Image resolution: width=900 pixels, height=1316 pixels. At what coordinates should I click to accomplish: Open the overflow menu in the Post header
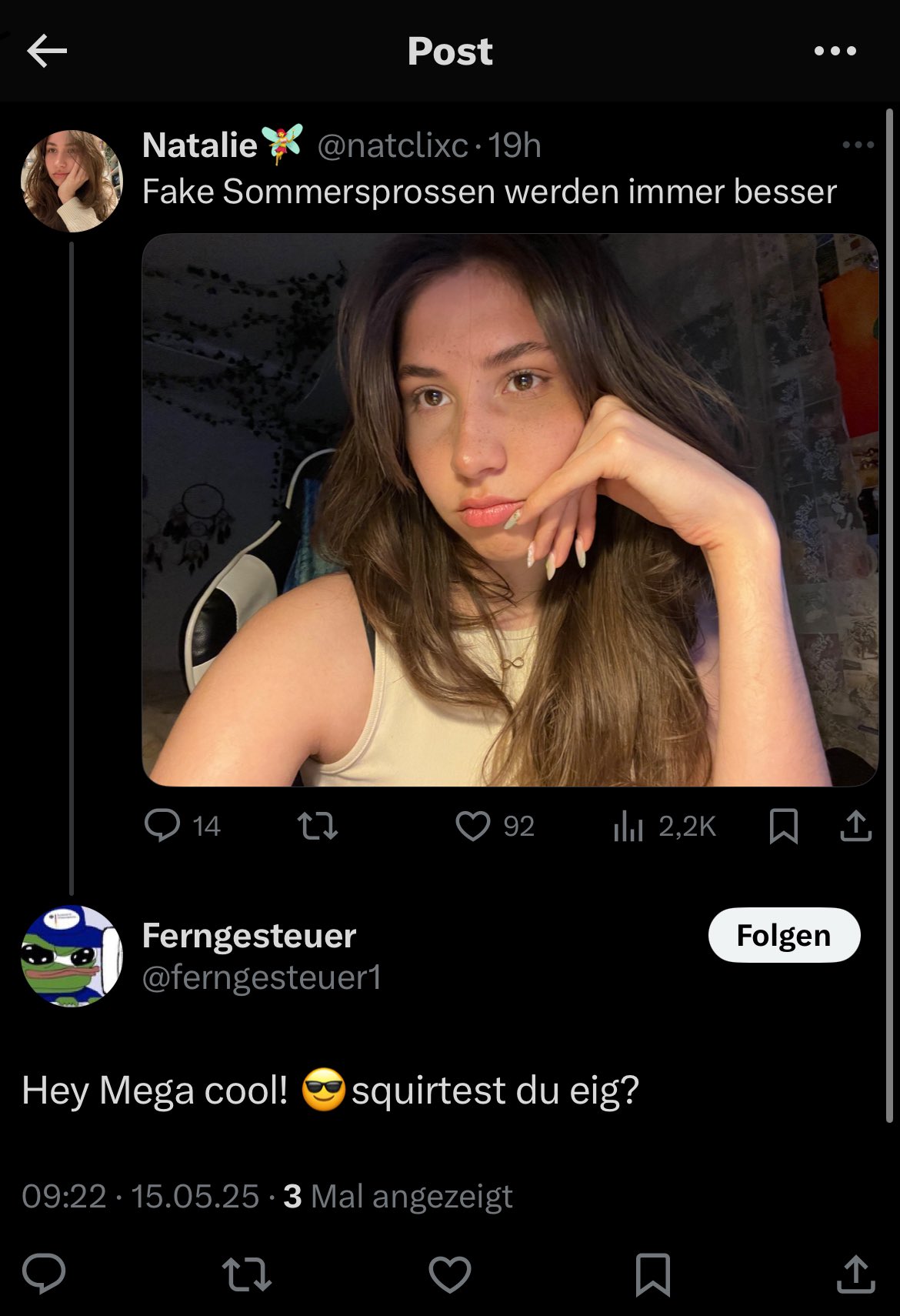click(x=835, y=52)
